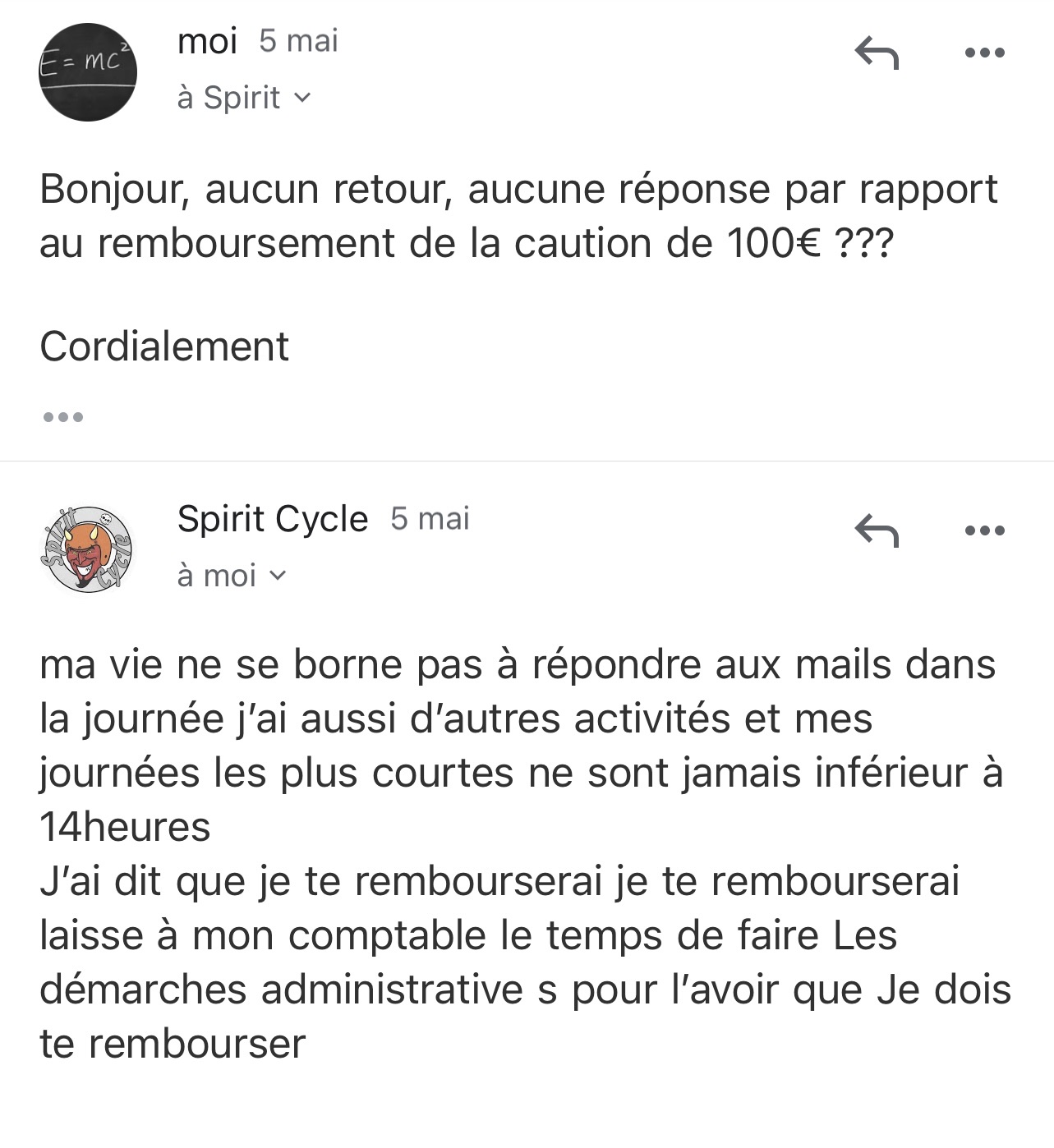Show trimmed content below Cordialement
This screenshot has height=1148, width=1054.
click(62, 417)
